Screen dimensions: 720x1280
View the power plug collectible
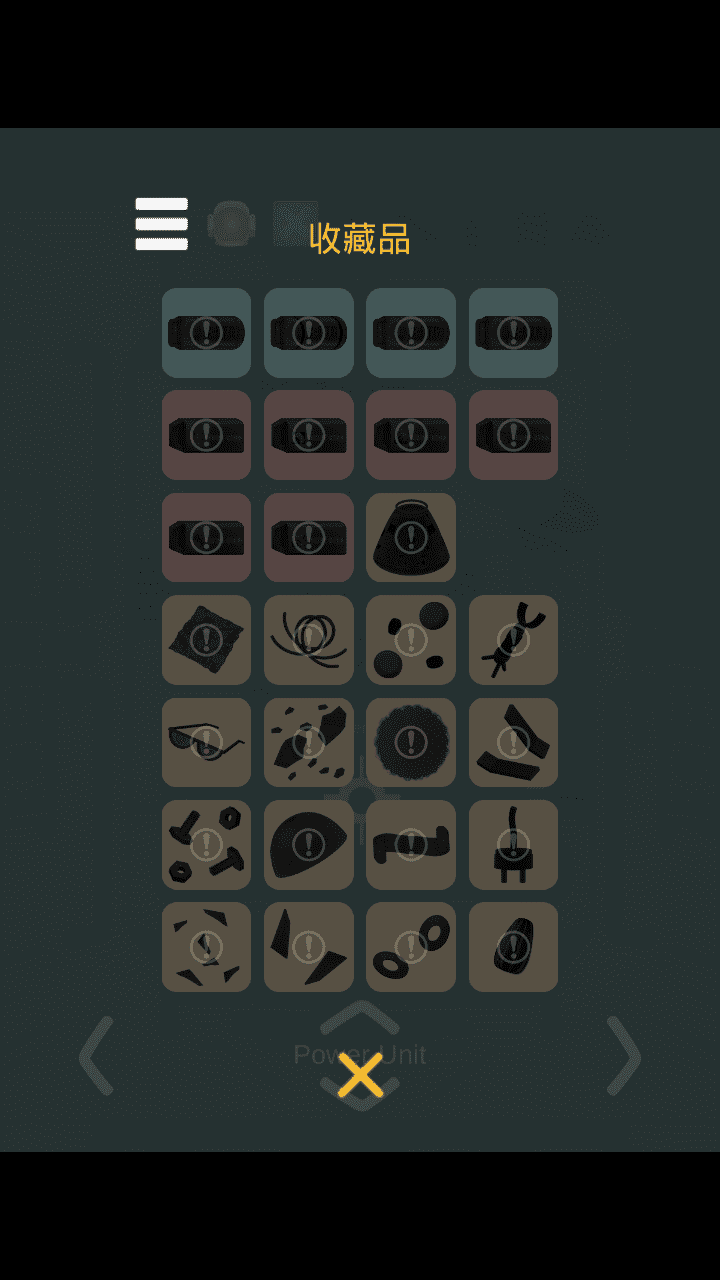(513, 844)
